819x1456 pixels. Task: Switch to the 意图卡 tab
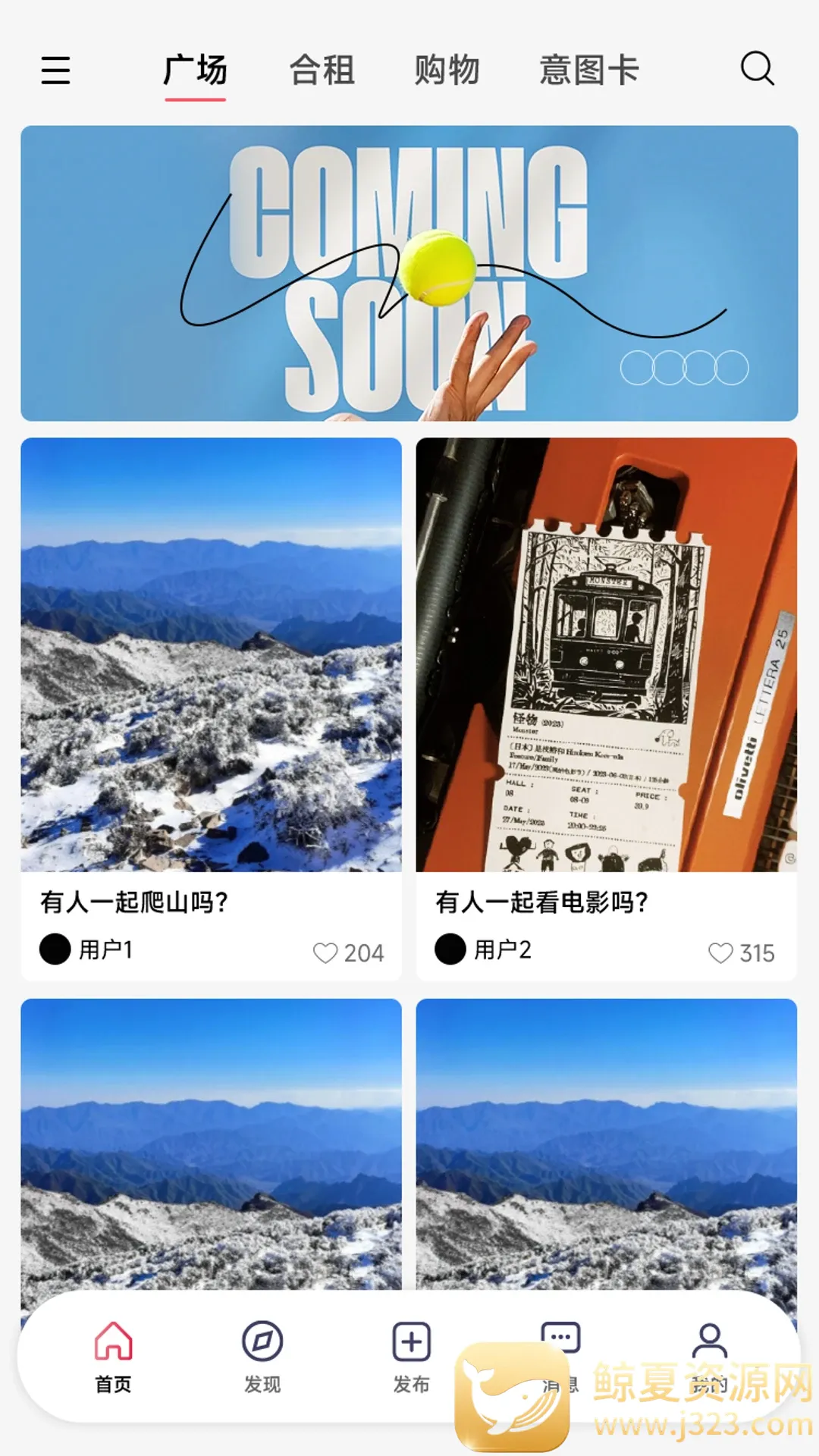pos(589,71)
